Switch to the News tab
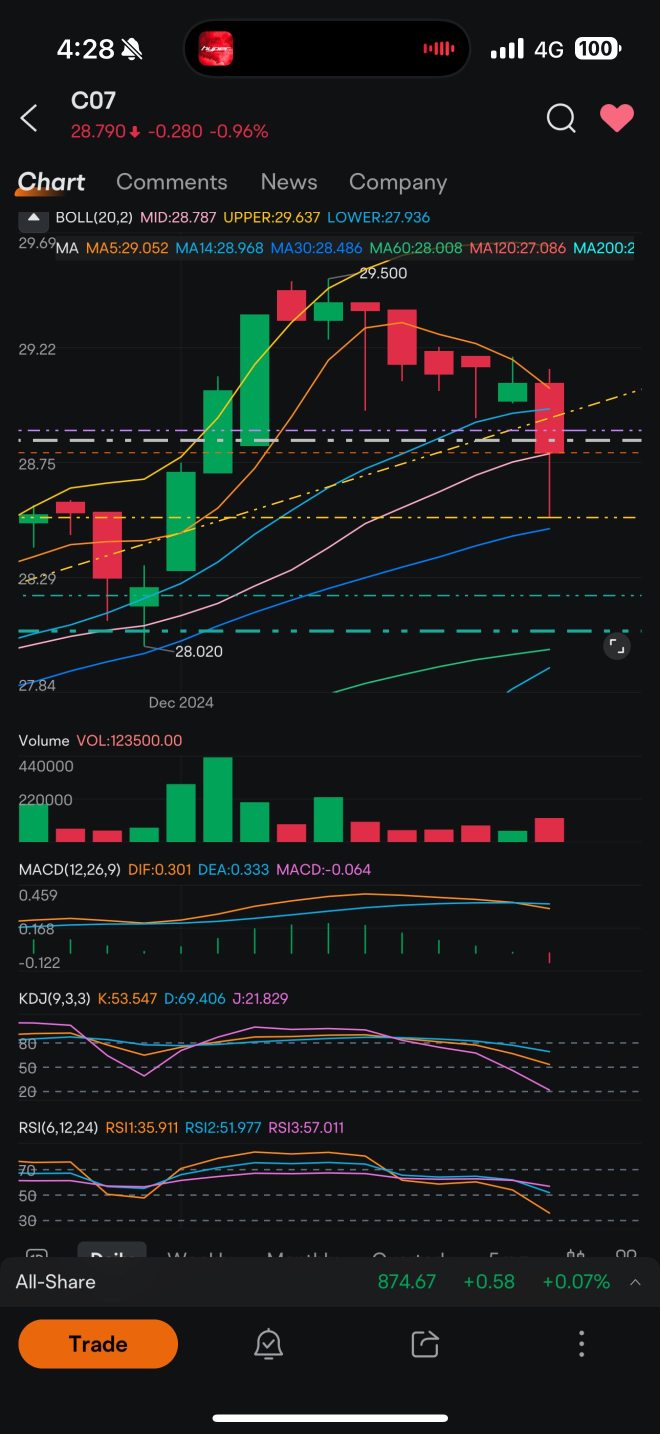Screen dimensions: 660x1434 (x=289, y=182)
